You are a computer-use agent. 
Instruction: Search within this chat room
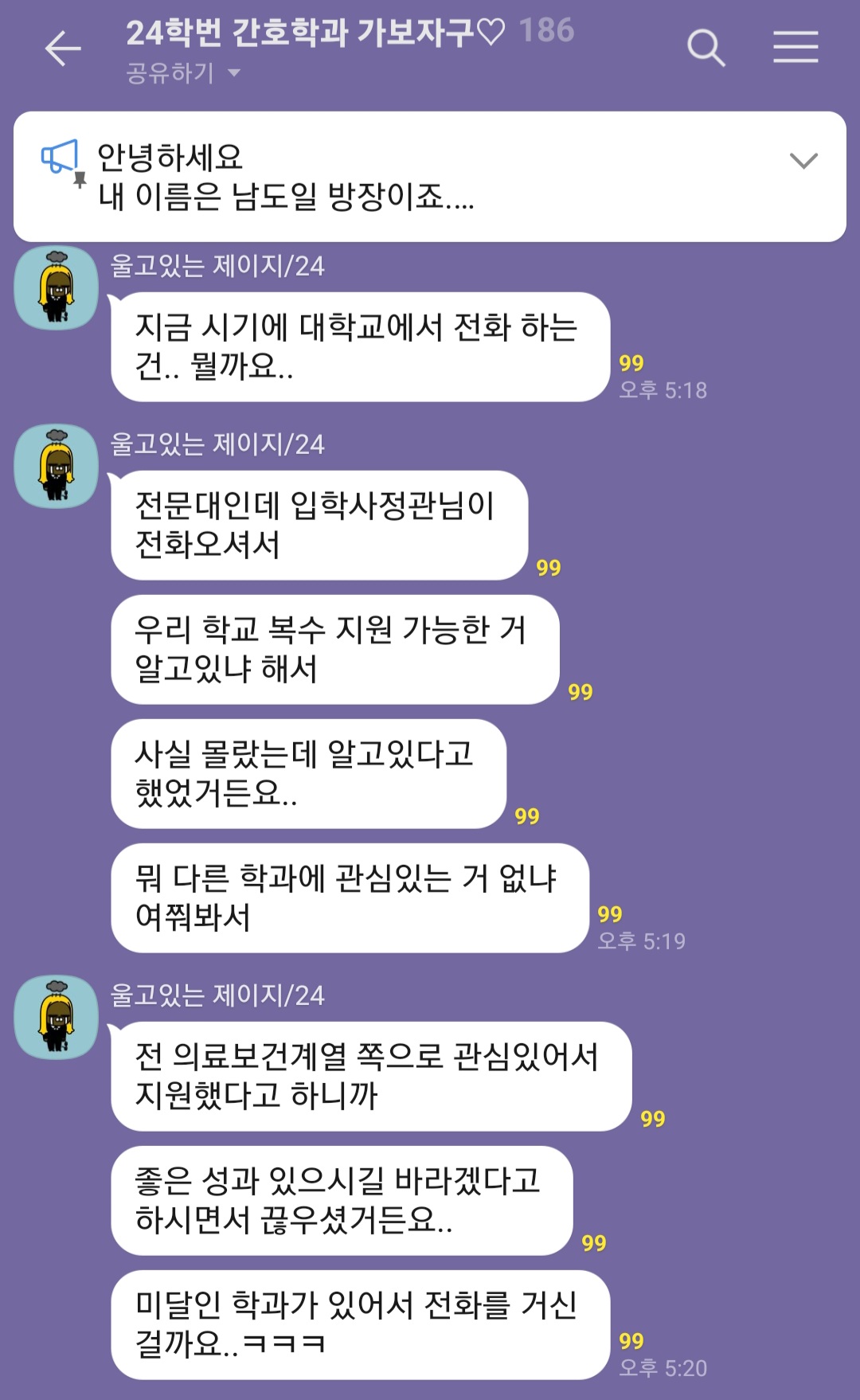point(706,48)
